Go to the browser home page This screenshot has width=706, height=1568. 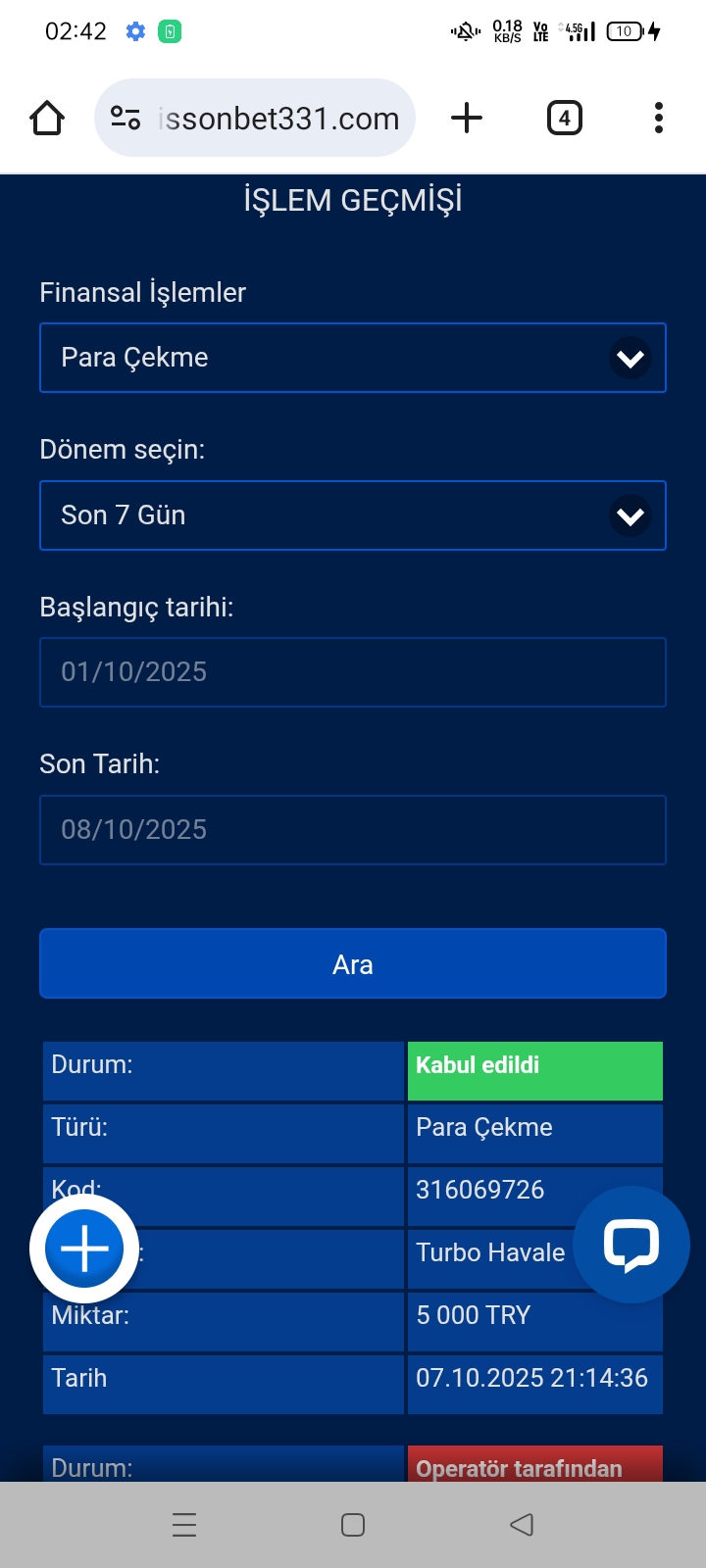pos(47,119)
